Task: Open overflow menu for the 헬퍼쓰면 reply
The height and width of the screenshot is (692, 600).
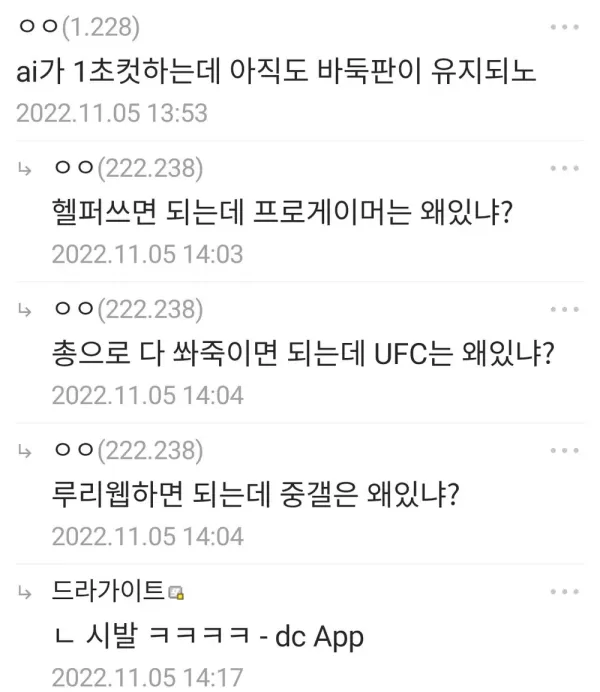Action: (x=564, y=169)
